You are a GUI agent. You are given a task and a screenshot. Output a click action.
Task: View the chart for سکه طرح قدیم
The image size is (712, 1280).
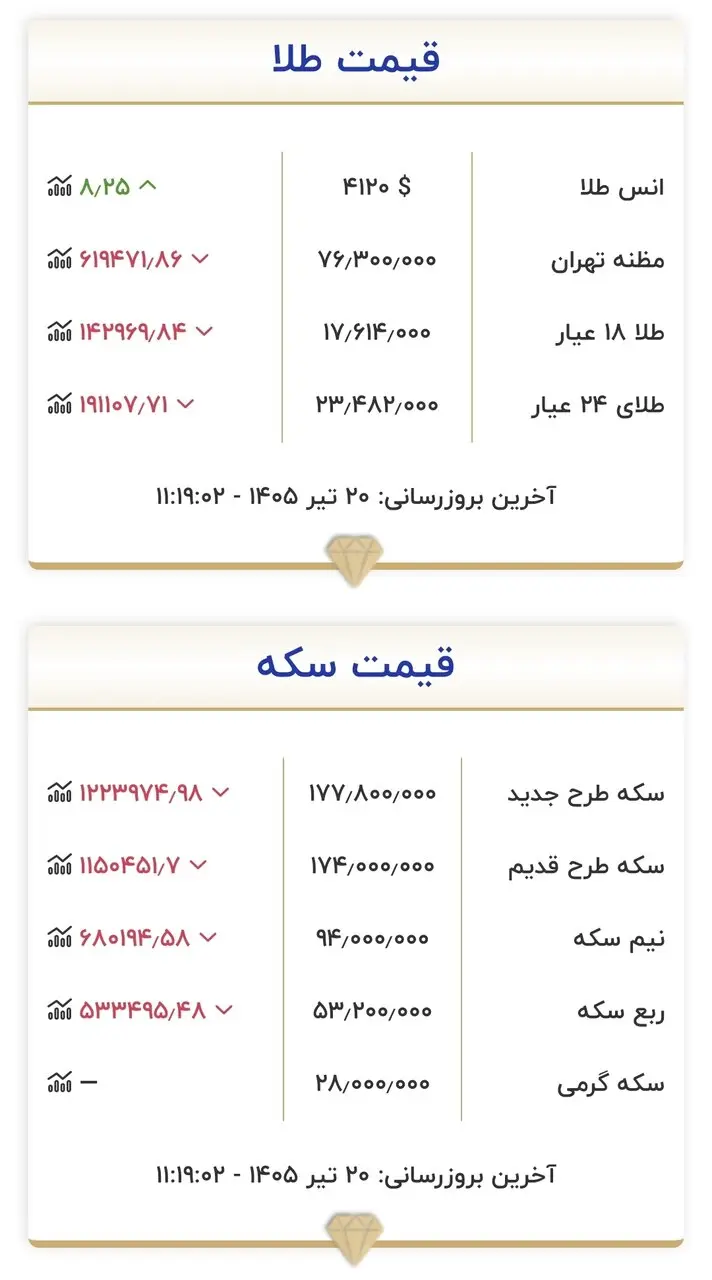coord(60,864)
